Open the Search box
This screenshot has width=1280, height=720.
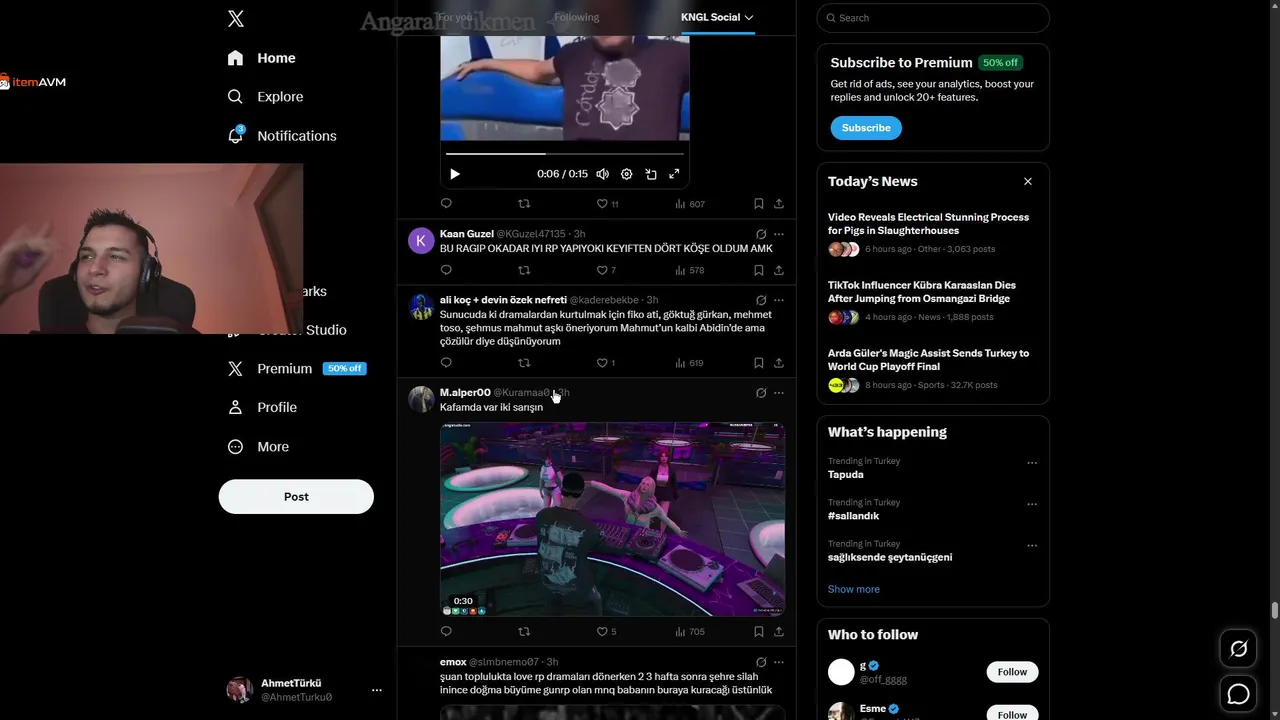click(x=933, y=18)
